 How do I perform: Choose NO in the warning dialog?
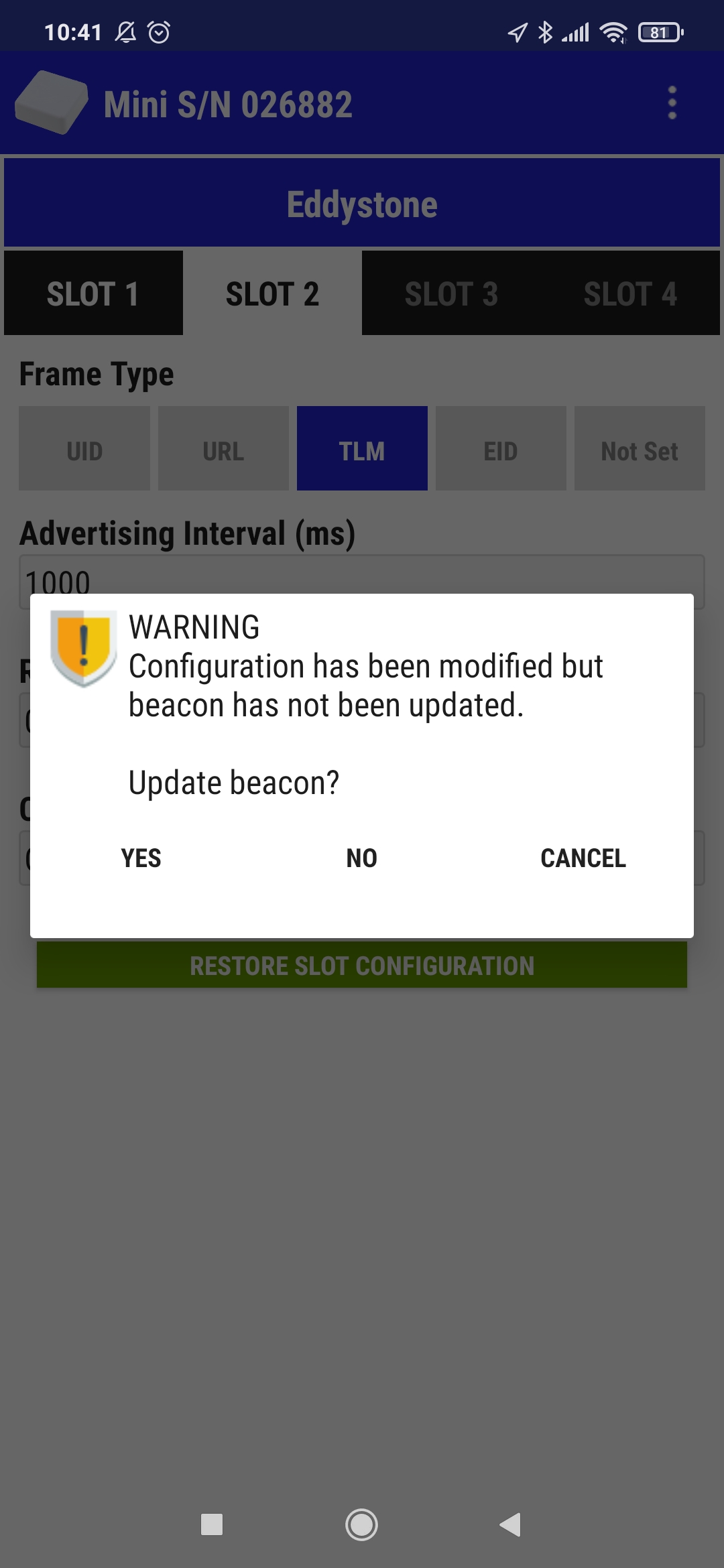click(x=362, y=858)
